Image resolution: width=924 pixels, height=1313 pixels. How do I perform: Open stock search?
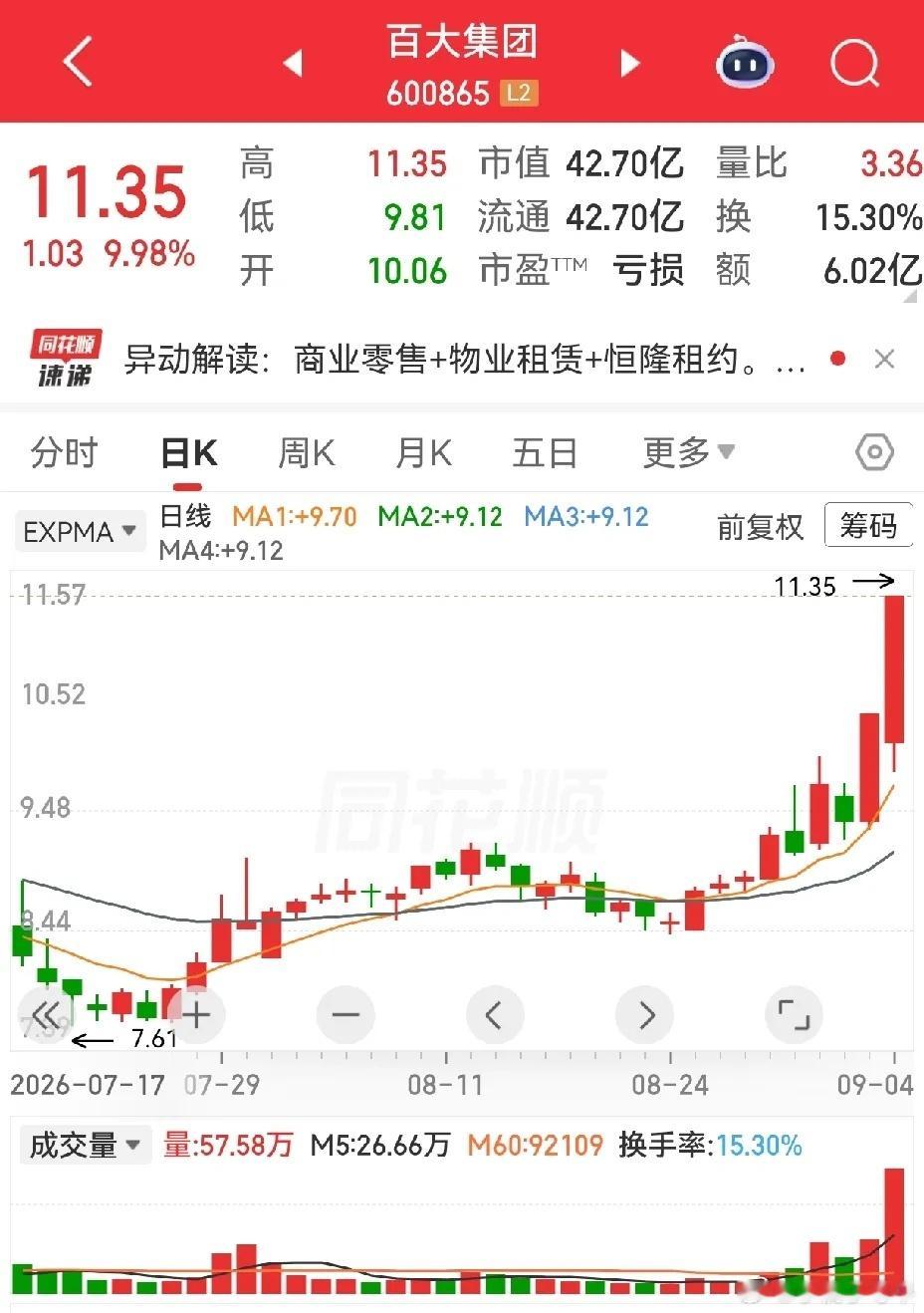(x=855, y=63)
